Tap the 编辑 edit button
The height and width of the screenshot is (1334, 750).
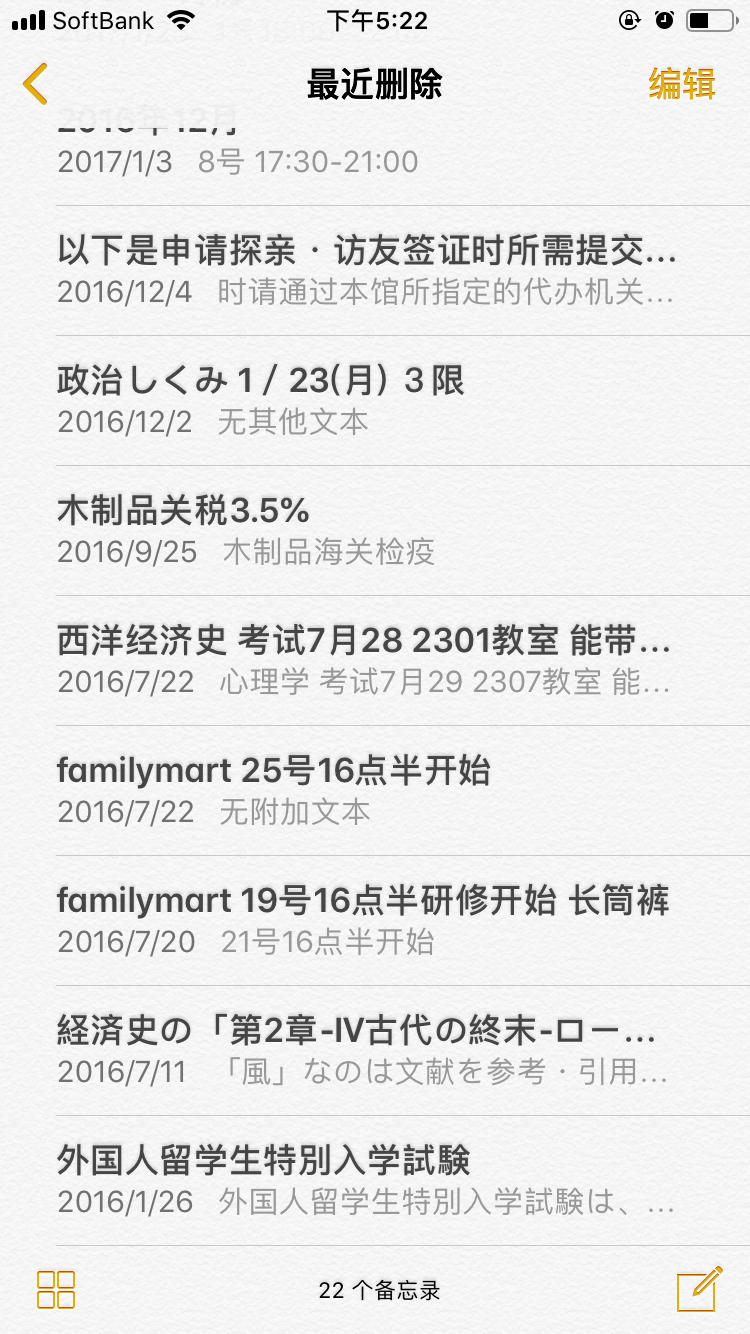click(681, 84)
